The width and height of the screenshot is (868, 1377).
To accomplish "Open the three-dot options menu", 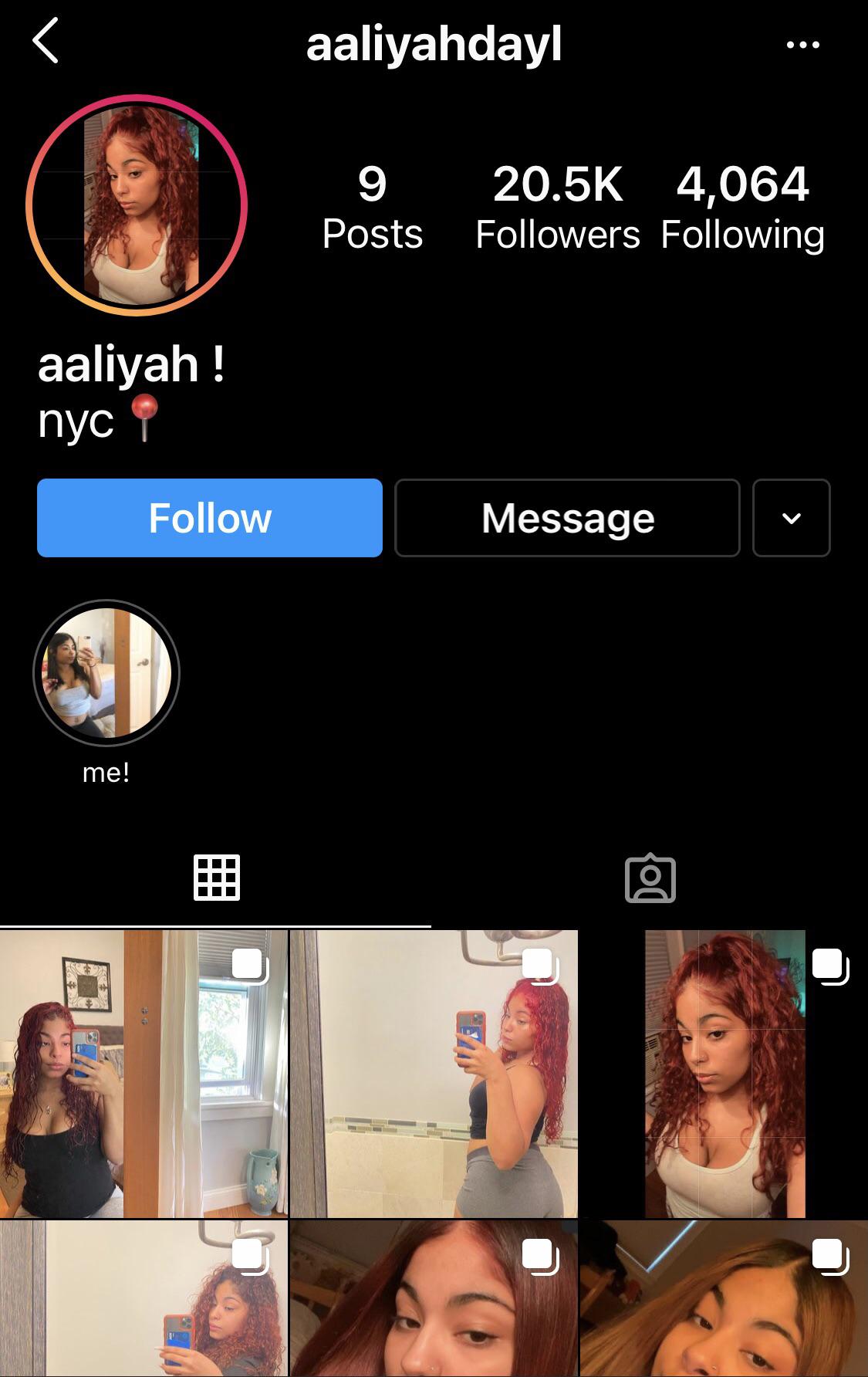I will click(x=802, y=45).
